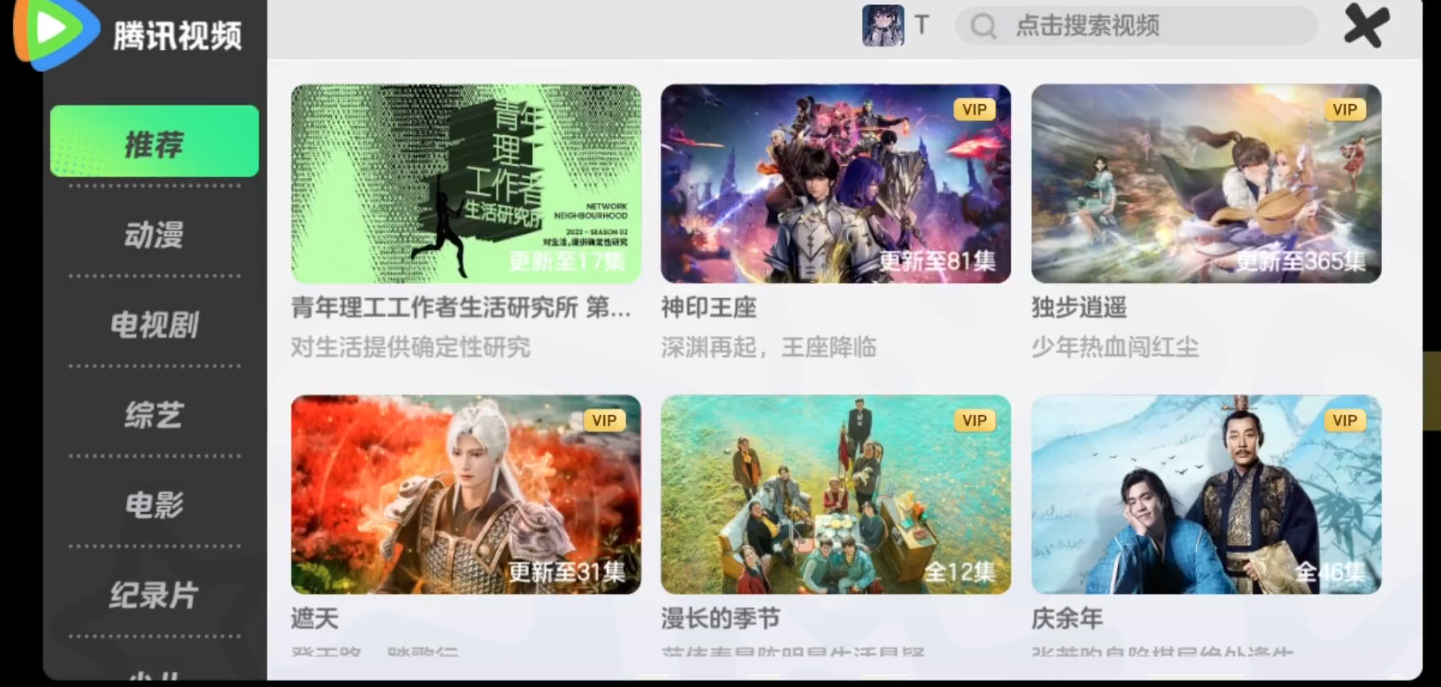The image size is (1441, 687).
Task: Open the 电影 category
Action: pyautogui.click(x=154, y=505)
